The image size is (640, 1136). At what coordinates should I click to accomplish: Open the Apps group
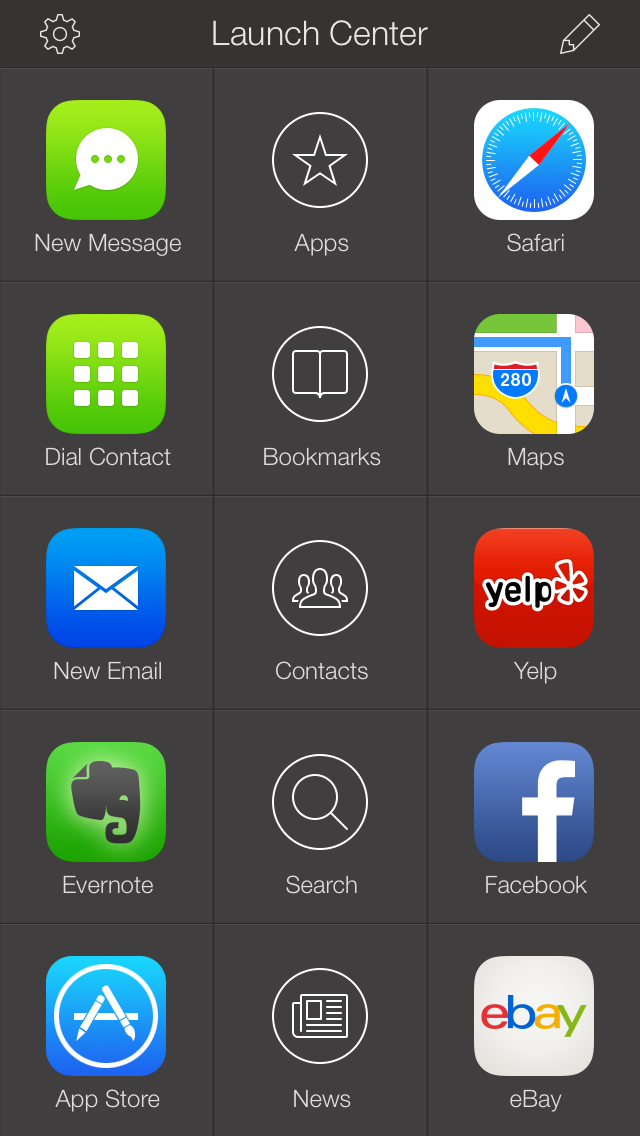point(320,160)
